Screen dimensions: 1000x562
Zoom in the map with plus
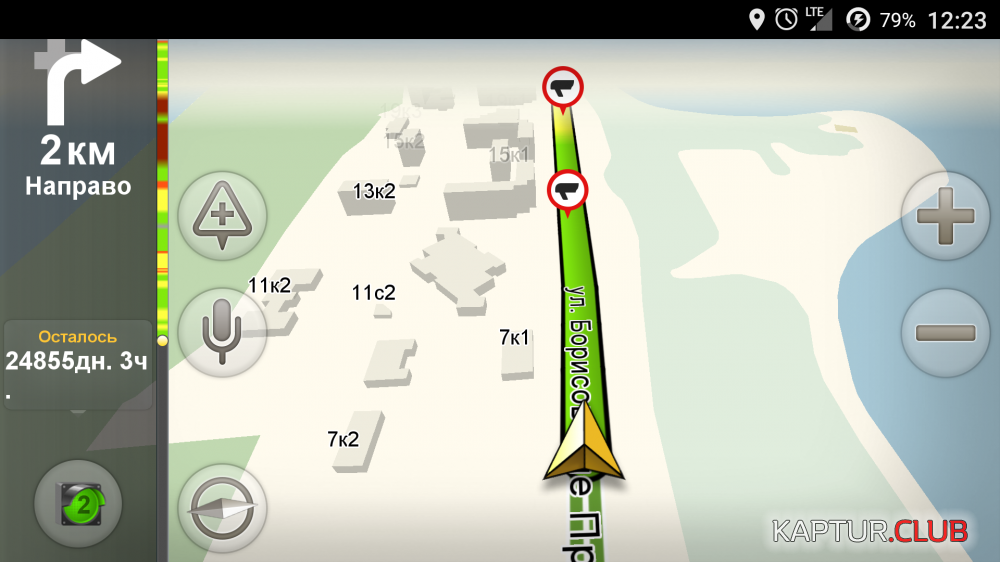944,216
